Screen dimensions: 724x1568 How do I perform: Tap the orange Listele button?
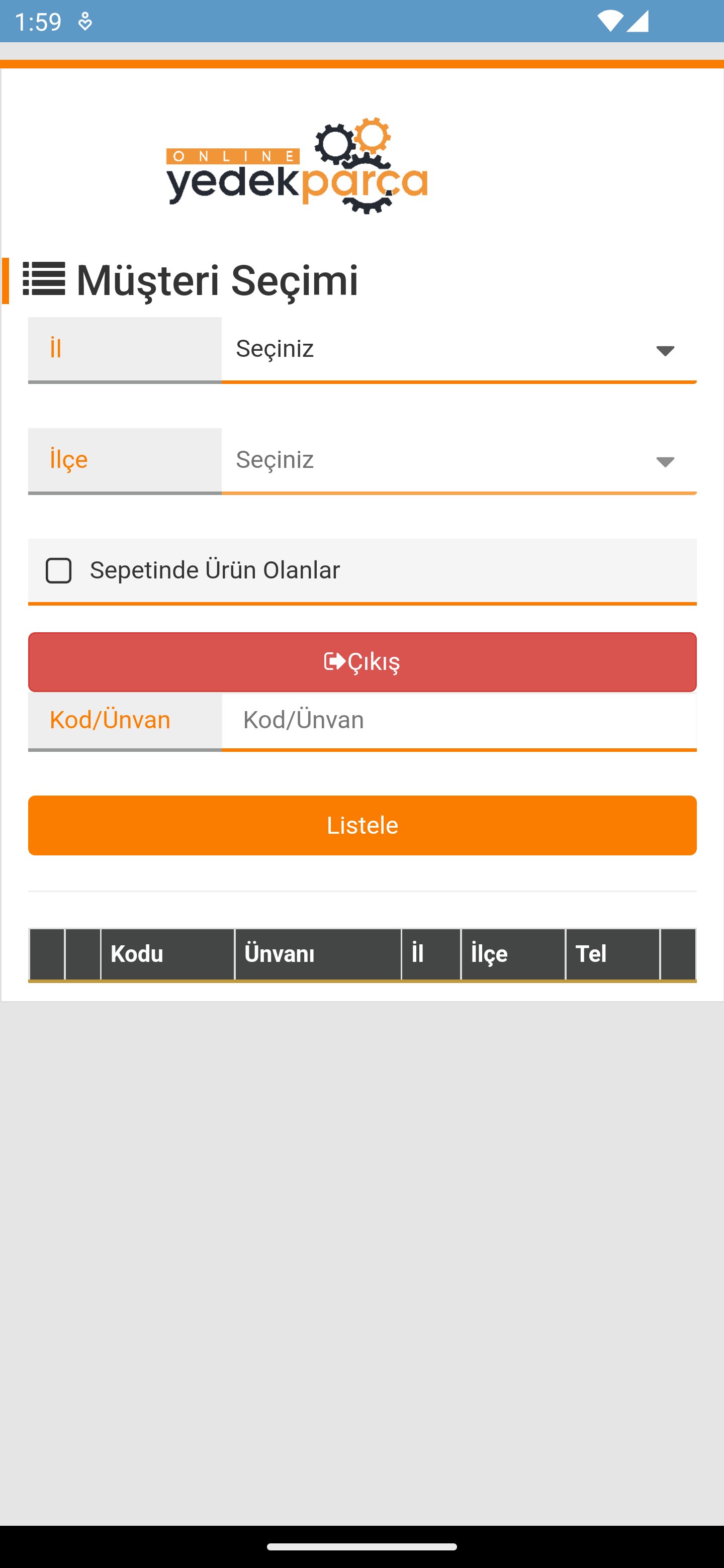361,825
